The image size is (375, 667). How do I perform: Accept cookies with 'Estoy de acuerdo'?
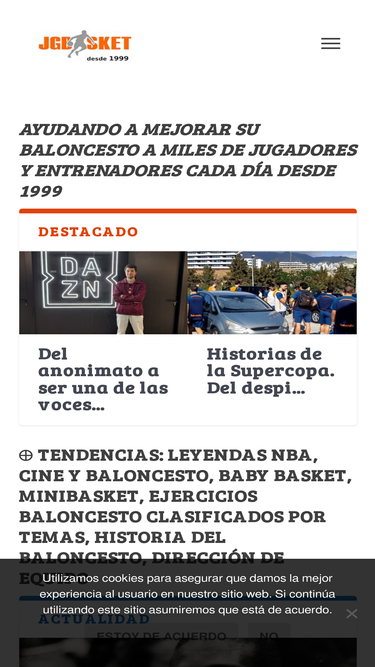162,636
